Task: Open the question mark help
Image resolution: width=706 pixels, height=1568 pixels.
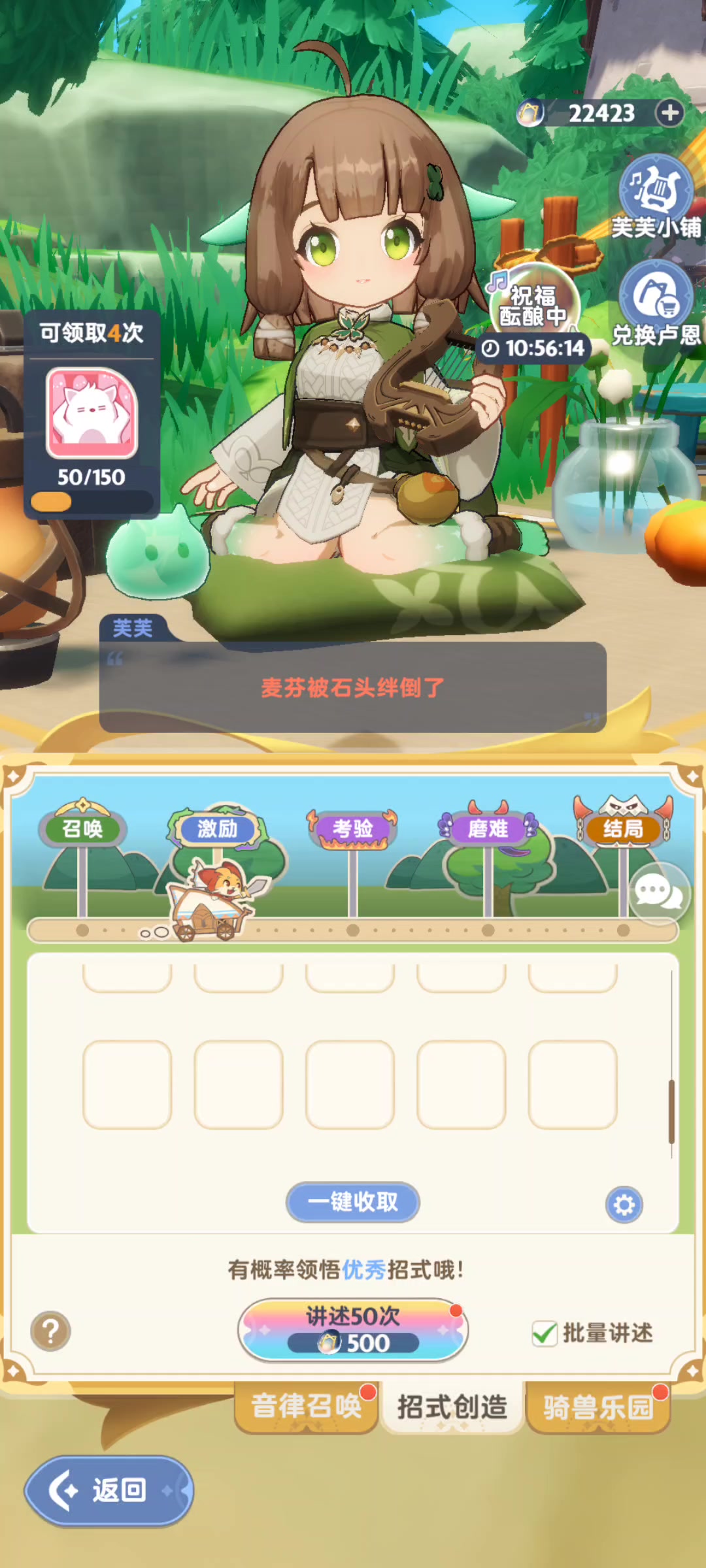Action: tap(50, 1331)
